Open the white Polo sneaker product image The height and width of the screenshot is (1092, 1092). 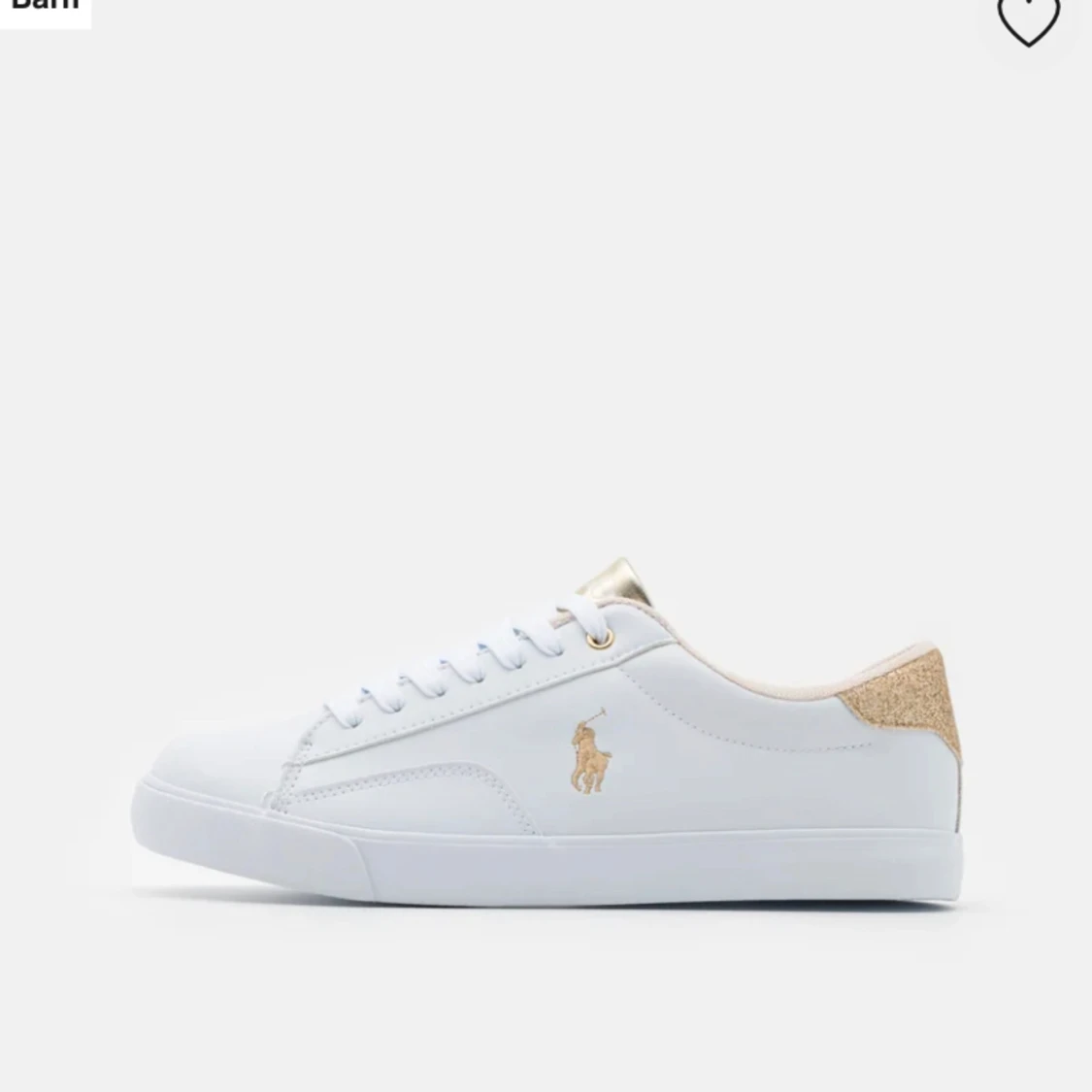546,738
